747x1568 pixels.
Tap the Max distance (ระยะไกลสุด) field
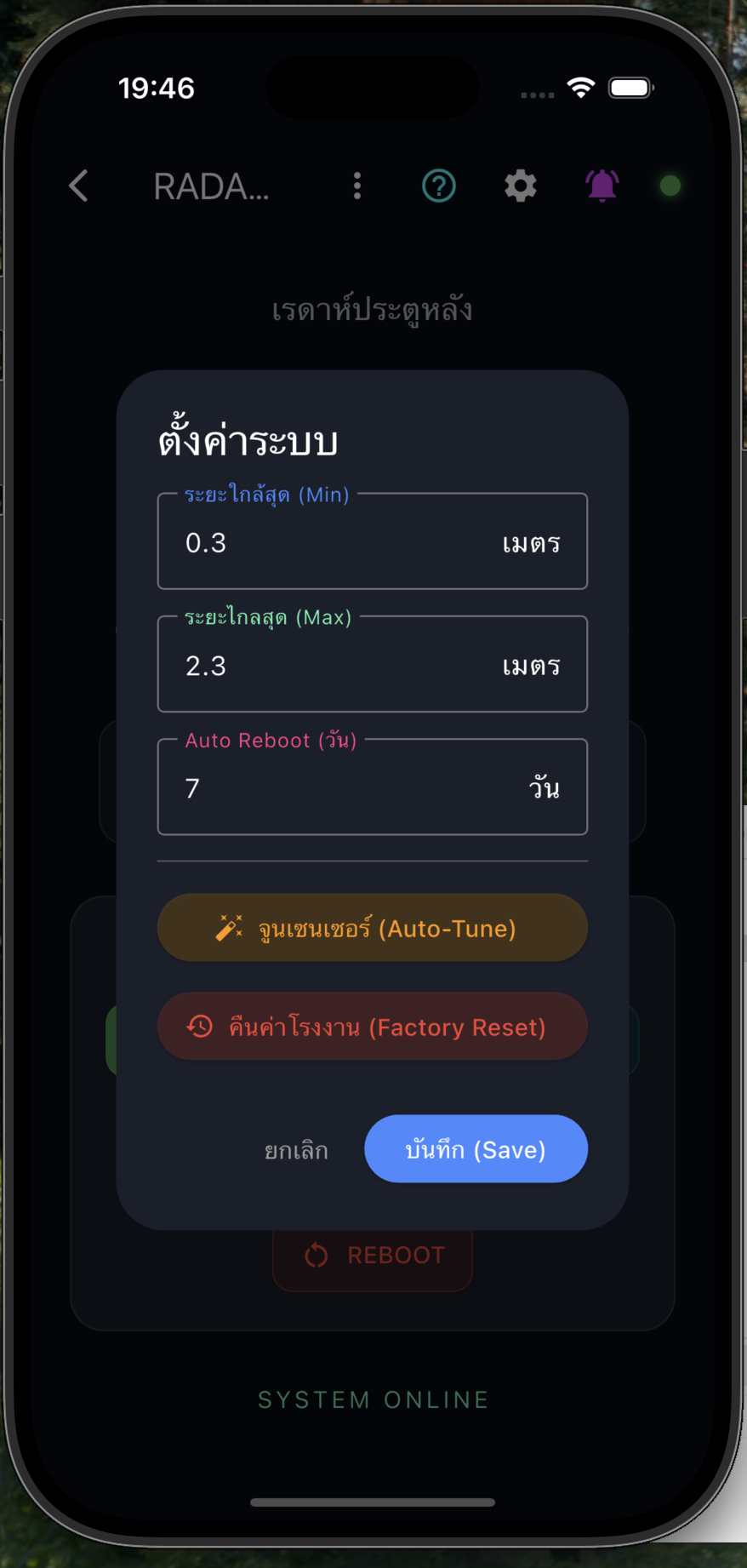tap(340, 665)
